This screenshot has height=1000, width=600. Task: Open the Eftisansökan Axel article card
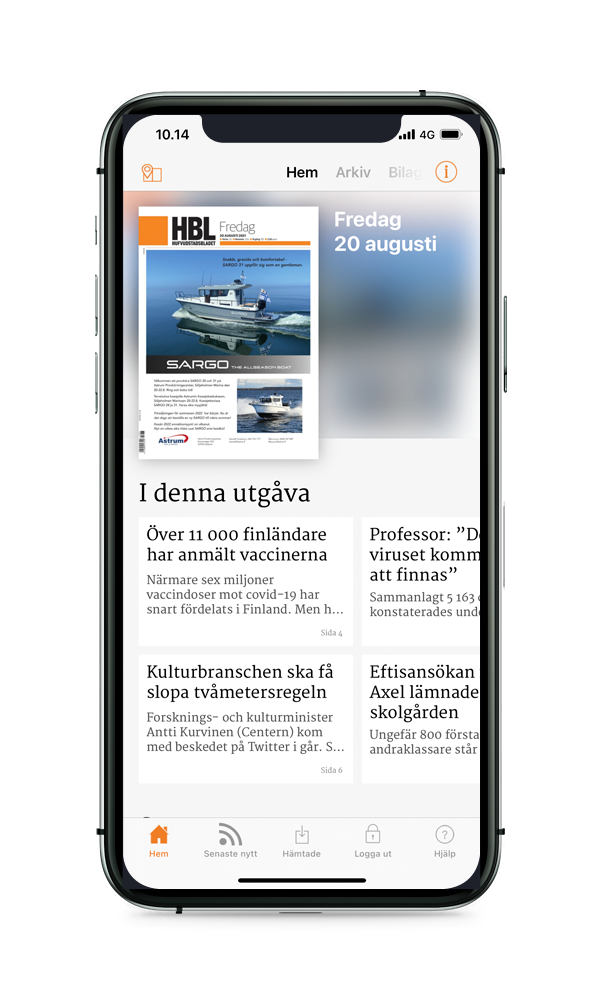point(420,718)
